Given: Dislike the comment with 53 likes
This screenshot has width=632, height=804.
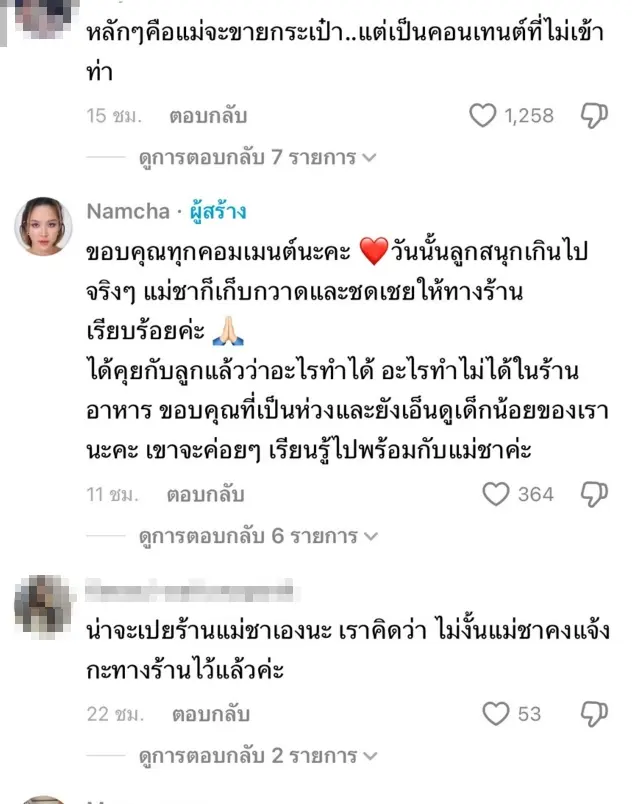Looking at the screenshot, I should [x=595, y=714].
